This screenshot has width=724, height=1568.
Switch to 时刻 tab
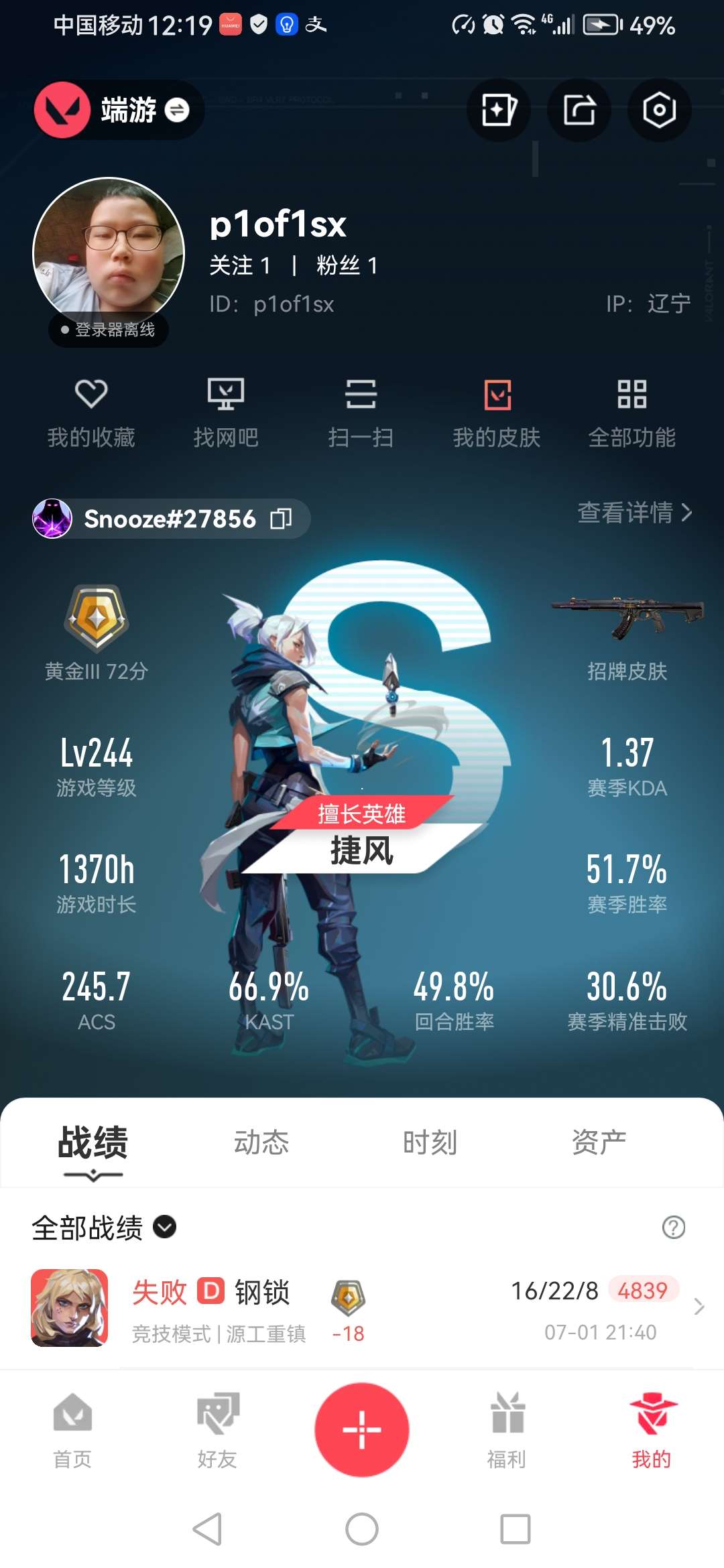[430, 1142]
